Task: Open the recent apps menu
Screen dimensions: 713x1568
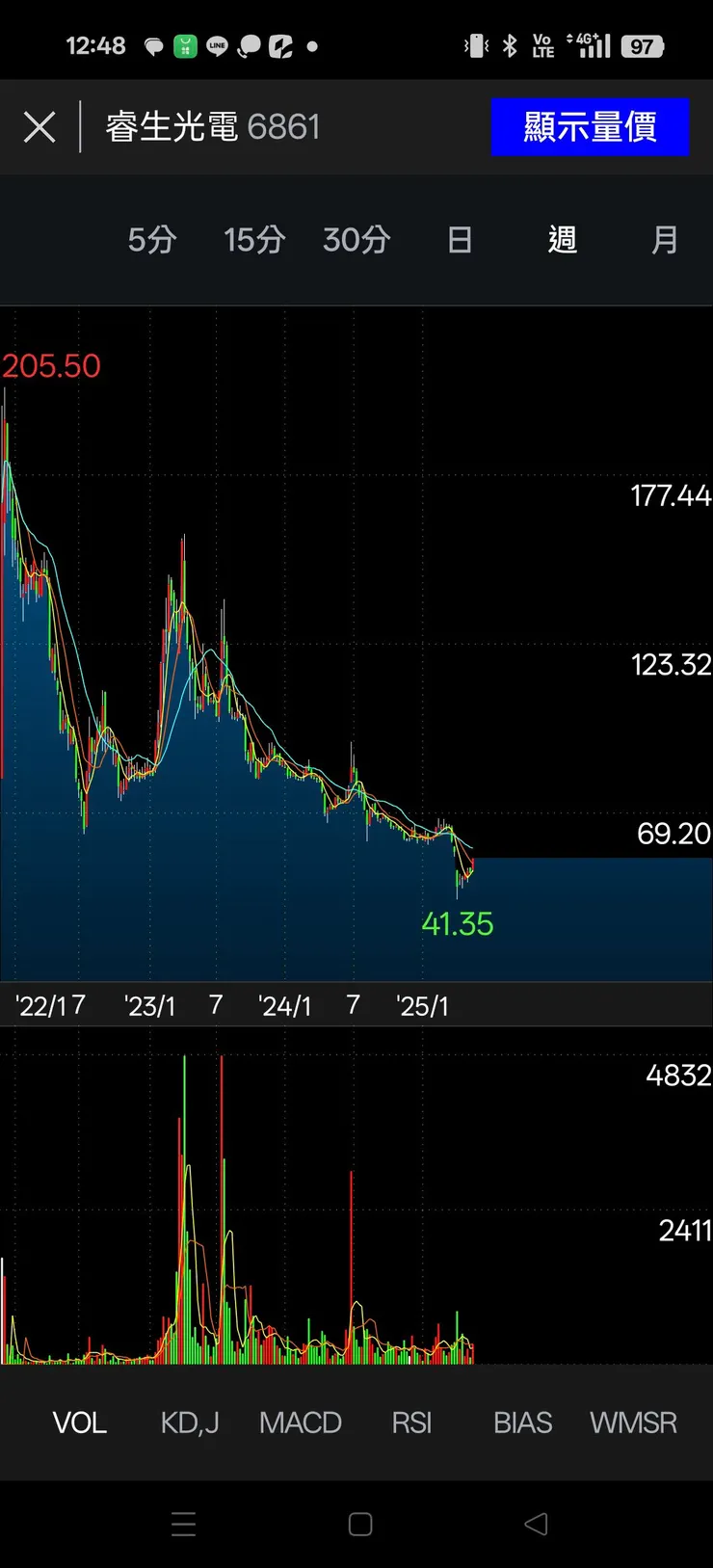Action: [183, 1524]
